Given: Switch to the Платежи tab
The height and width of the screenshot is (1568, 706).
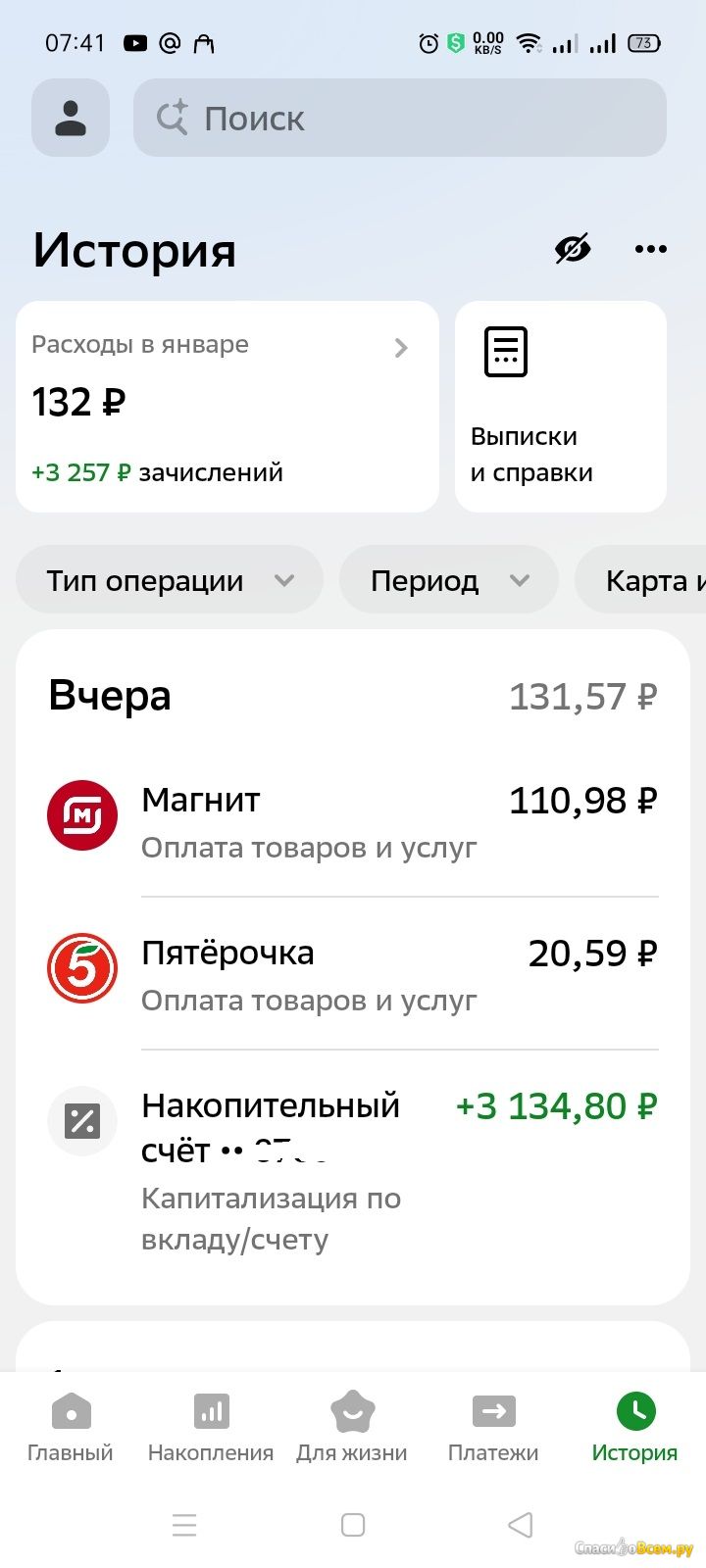Looking at the screenshot, I should tap(493, 1427).
